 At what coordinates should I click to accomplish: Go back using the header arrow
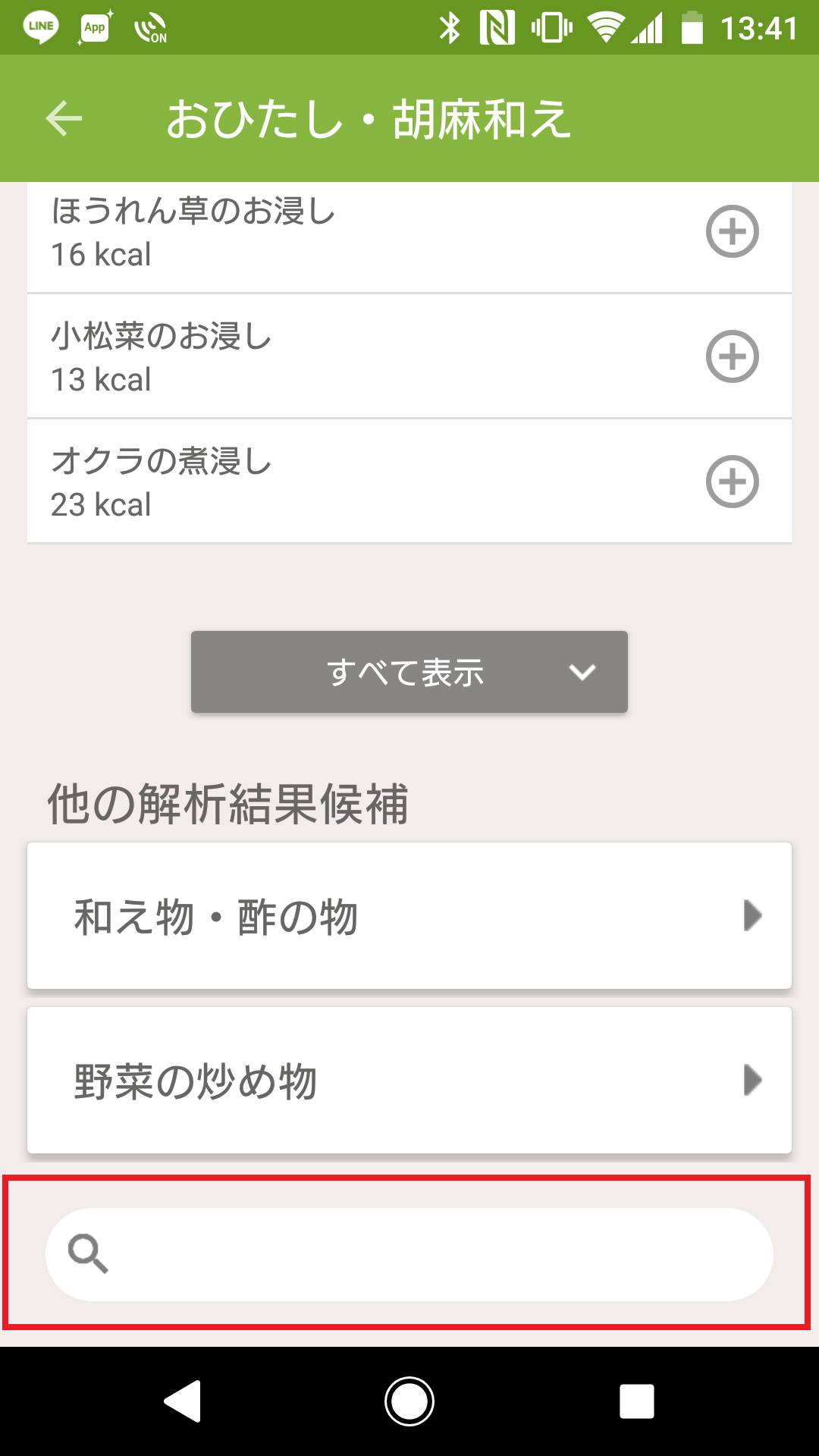(x=64, y=118)
